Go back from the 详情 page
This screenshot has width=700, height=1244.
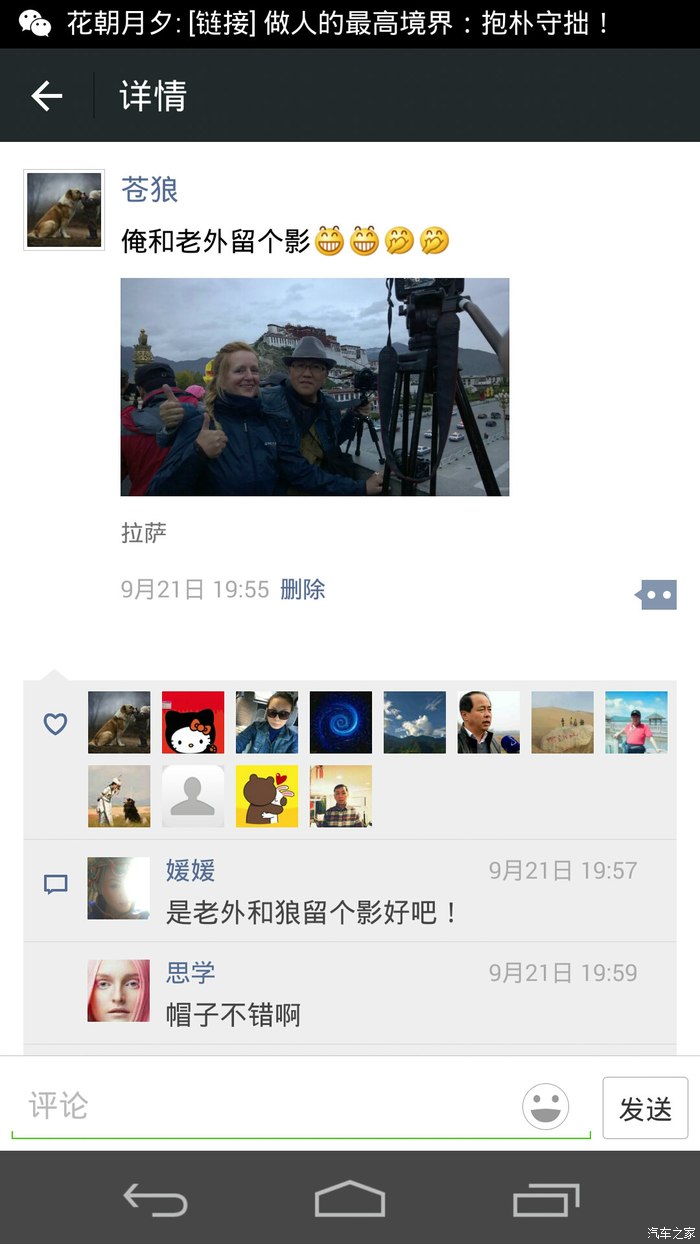point(47,96)
